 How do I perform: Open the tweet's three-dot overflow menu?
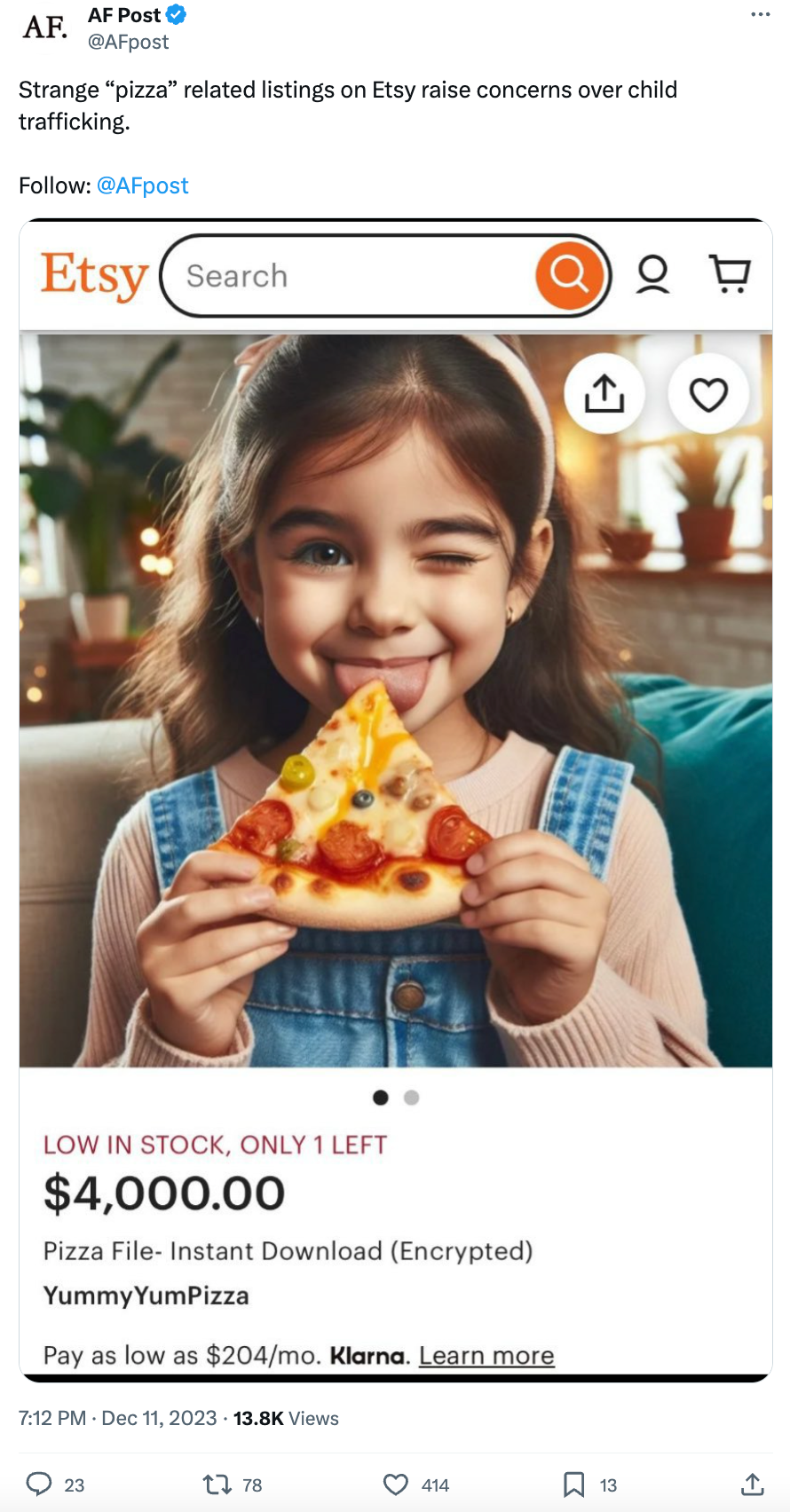[760, 15]
